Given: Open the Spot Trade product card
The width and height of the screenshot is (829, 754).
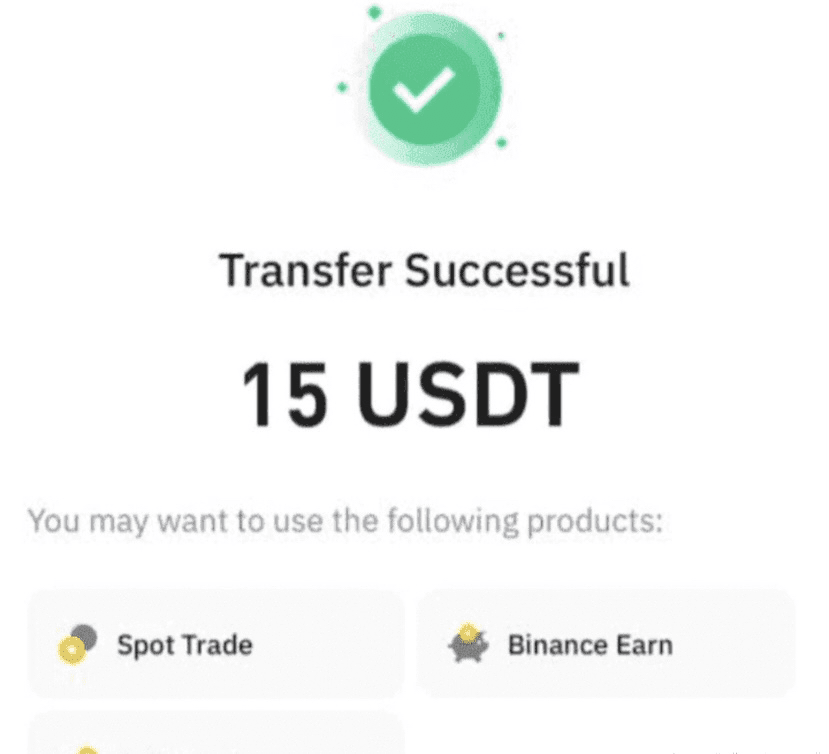Looking at the screenshot, I should pos(215,644).
